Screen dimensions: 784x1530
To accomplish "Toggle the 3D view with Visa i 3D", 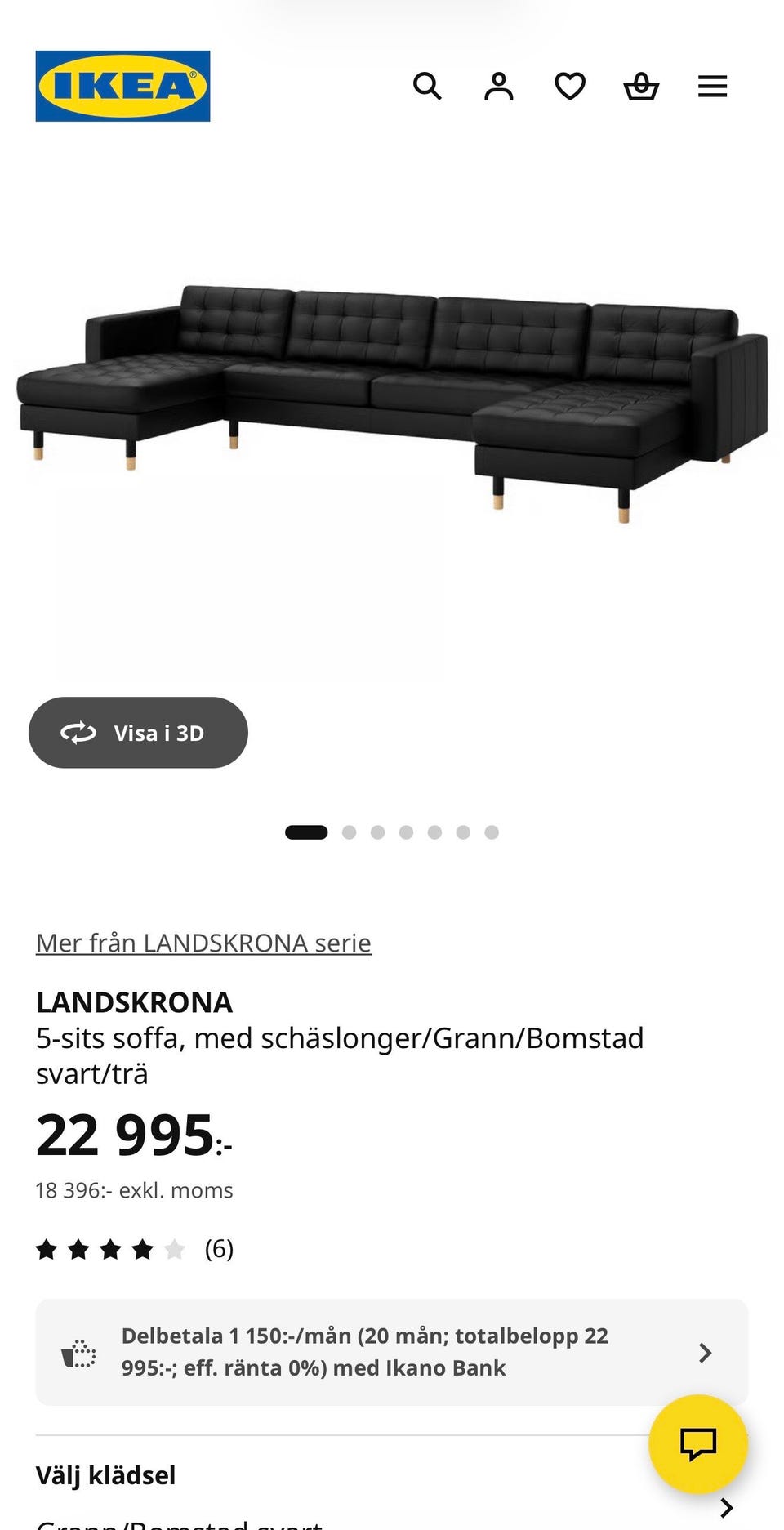I will (138, 733).
